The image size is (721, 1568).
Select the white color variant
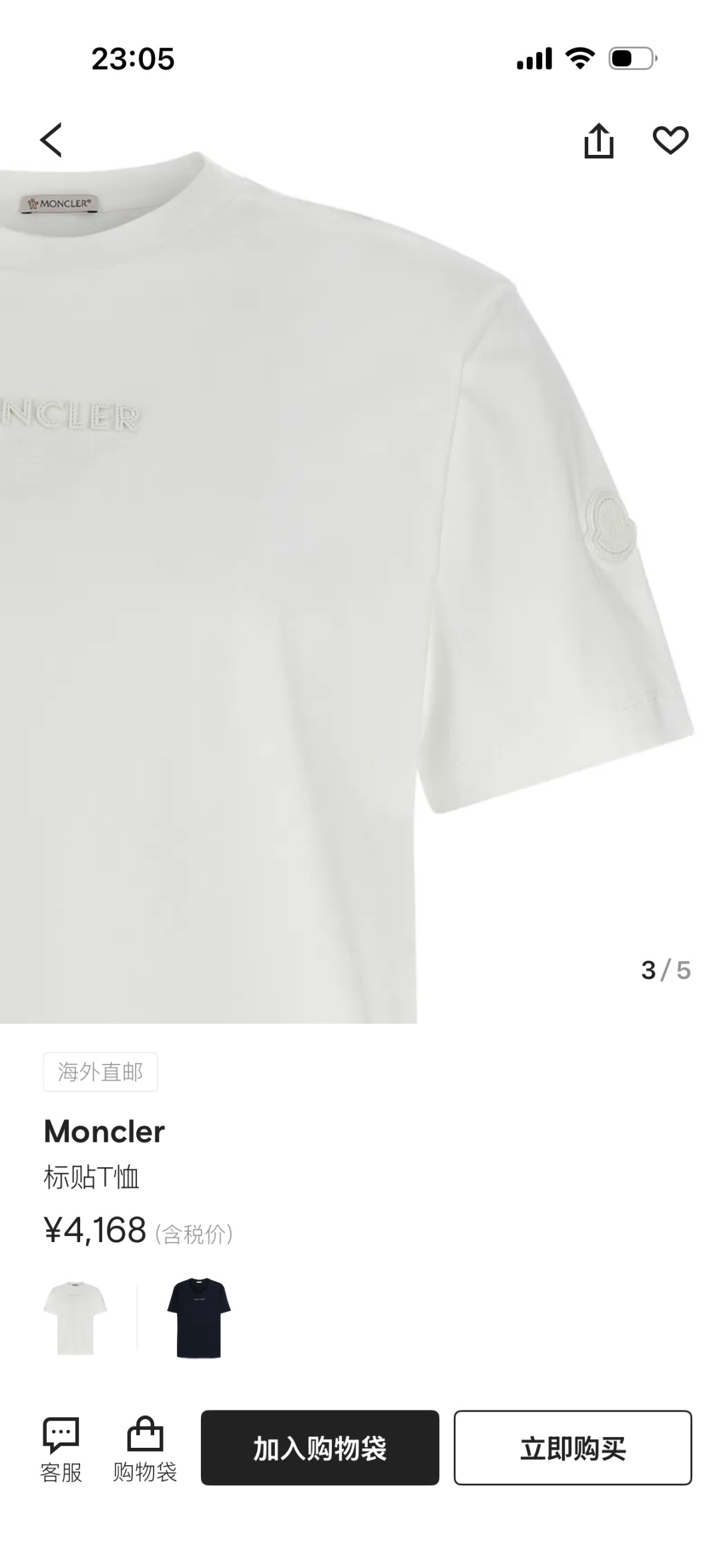(75, 1317)
